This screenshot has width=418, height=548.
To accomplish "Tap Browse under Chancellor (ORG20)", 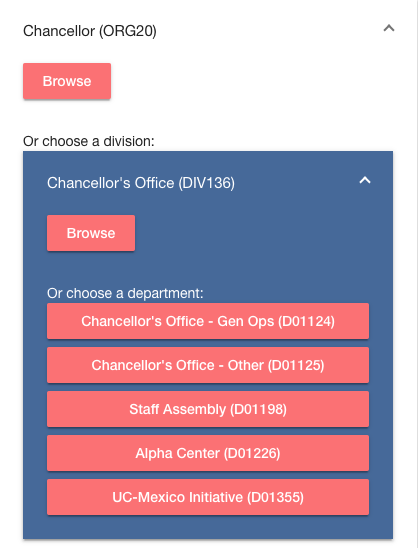I will click(67, 81).
